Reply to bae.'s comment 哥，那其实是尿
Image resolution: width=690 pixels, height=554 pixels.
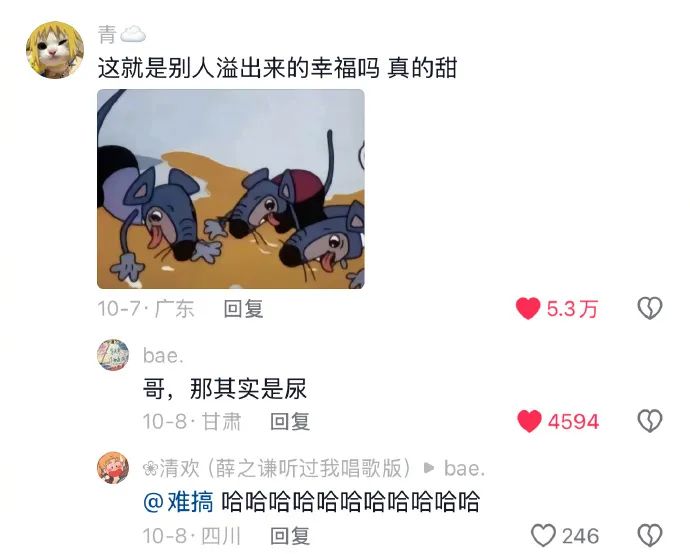(290, 422)
